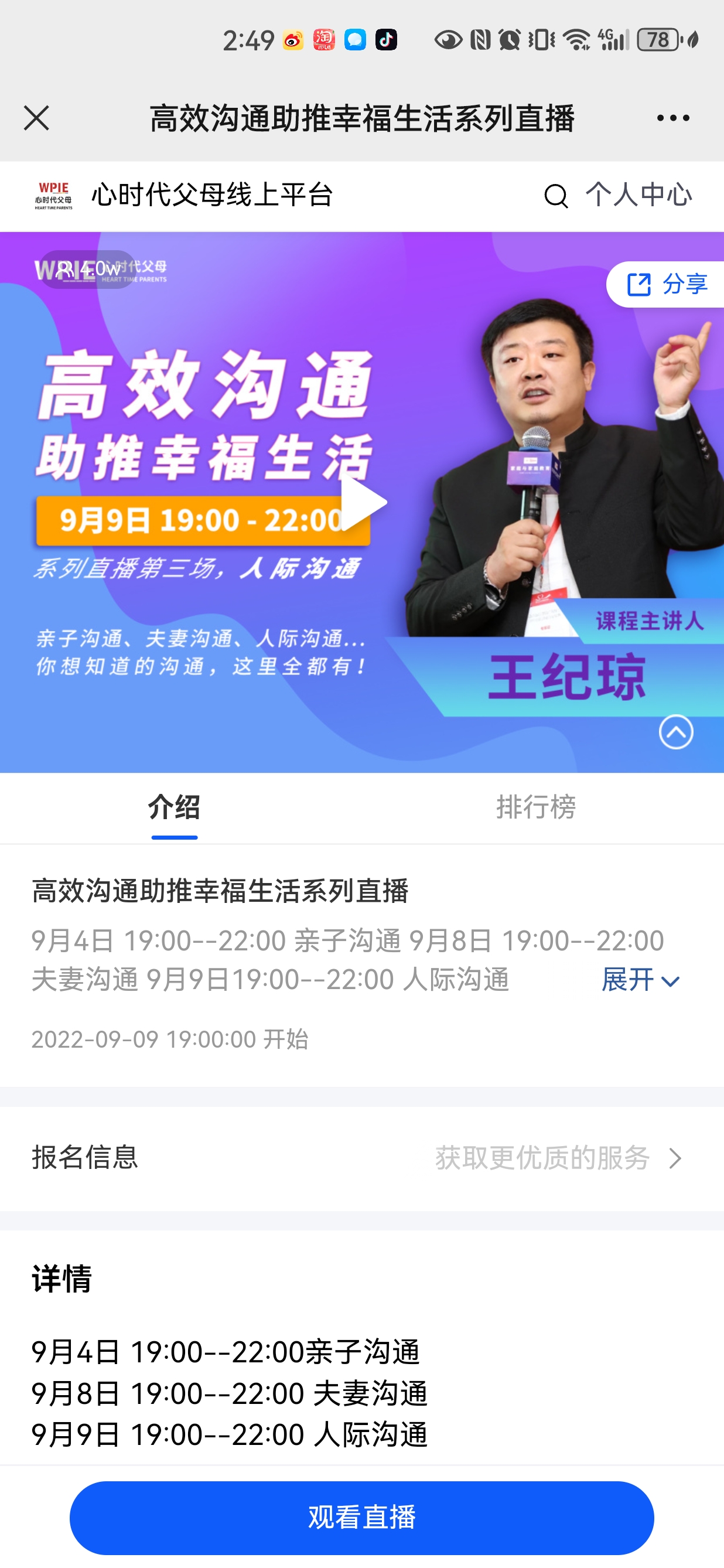Tap the 观看直播 button
The width and height of the screenshot is (724, 1568).
point(362,1518)
